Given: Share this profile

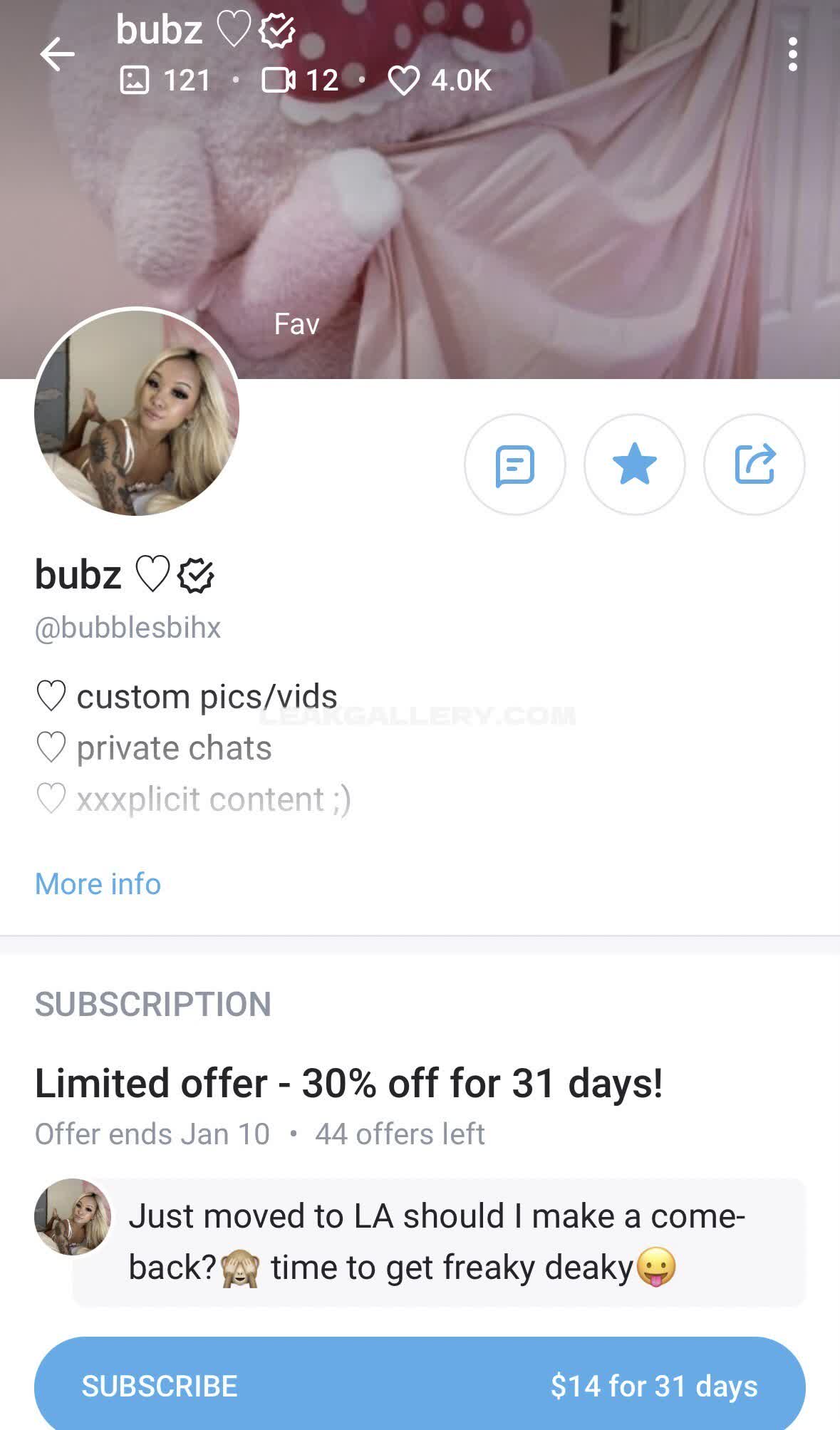Looking at the screenshot, I should [754, 465].
